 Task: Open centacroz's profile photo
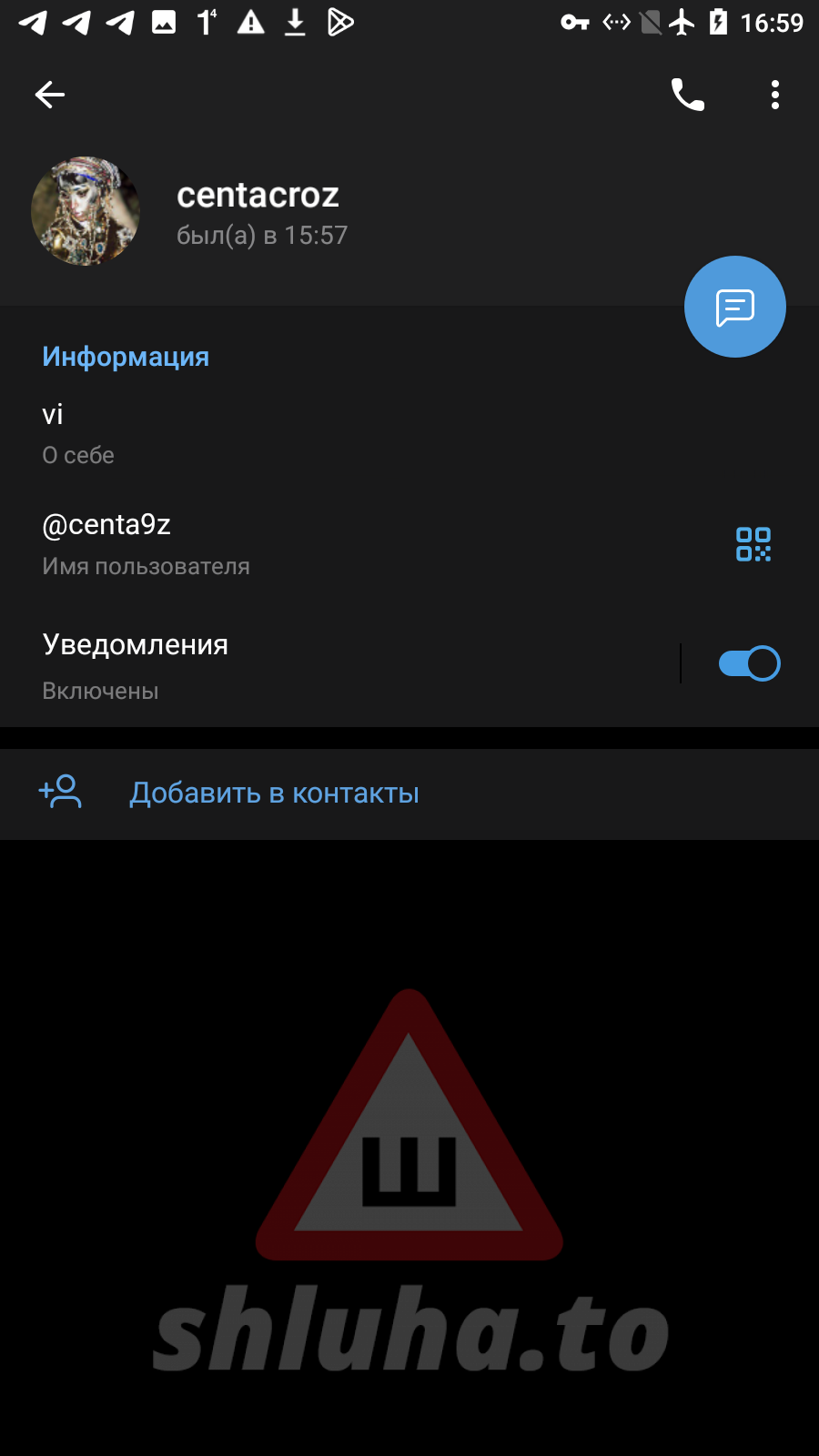[86, 211]
